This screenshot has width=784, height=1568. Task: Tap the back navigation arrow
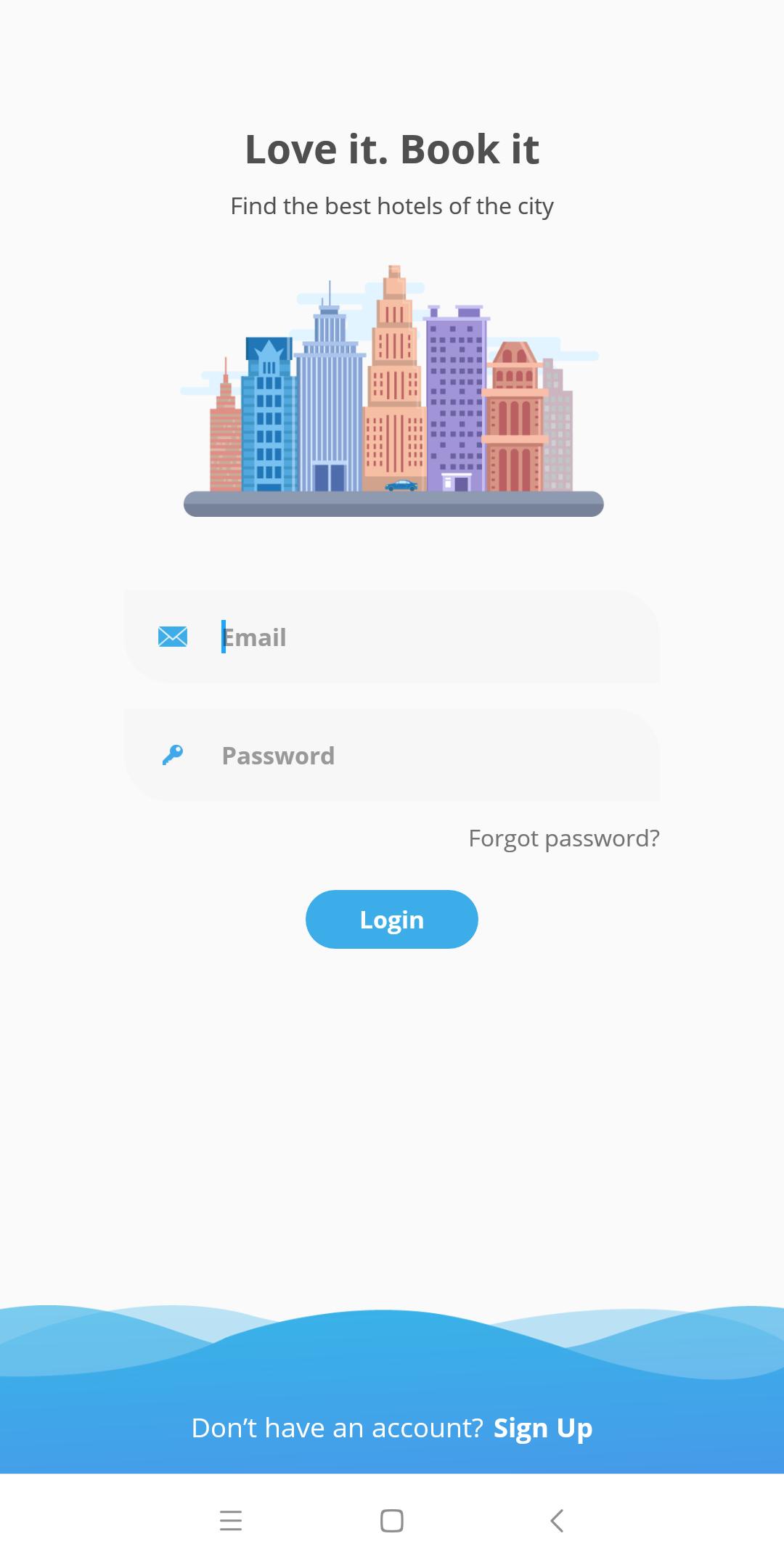[x=555, y=1522]
